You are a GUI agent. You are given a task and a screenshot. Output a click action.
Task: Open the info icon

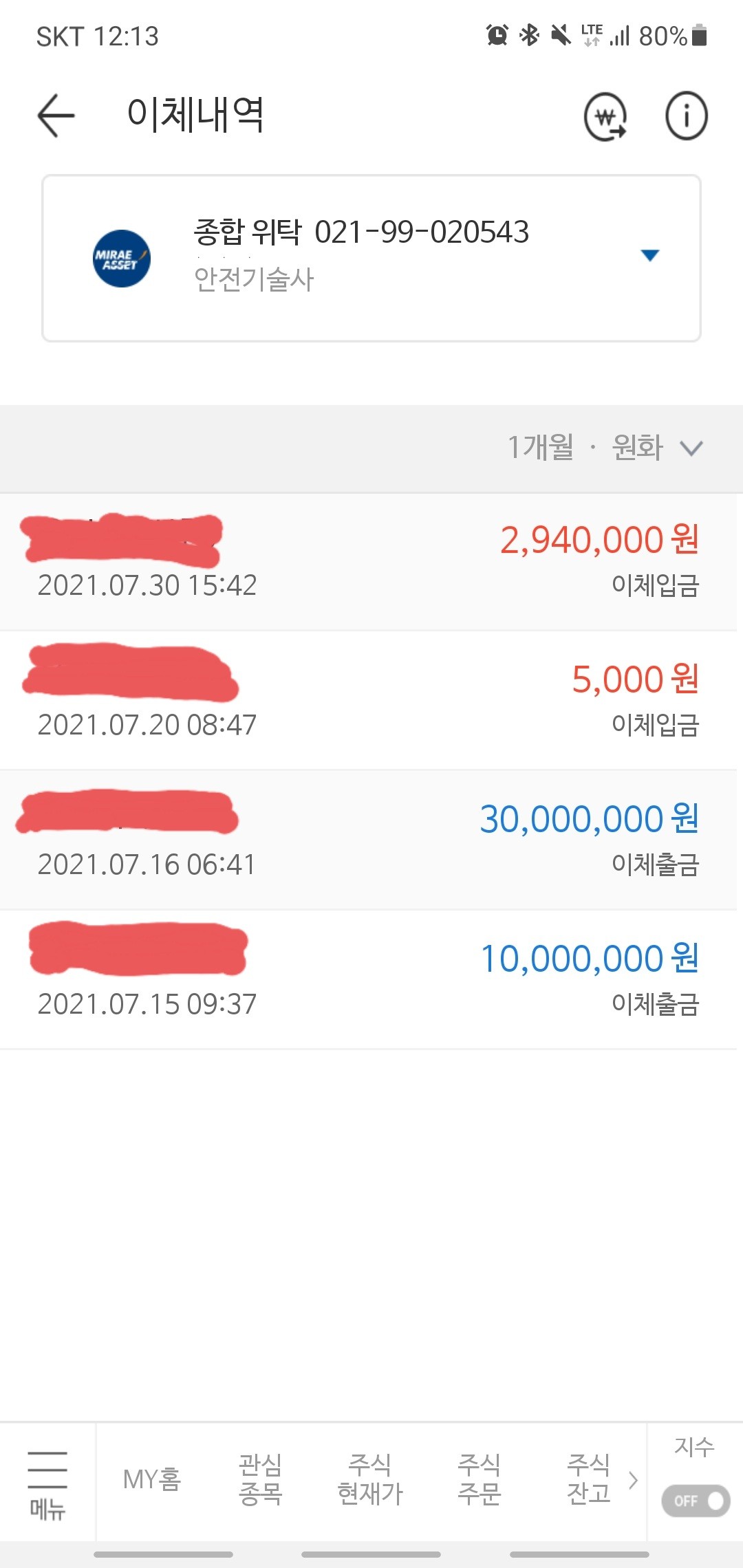[x=686, y=116]
